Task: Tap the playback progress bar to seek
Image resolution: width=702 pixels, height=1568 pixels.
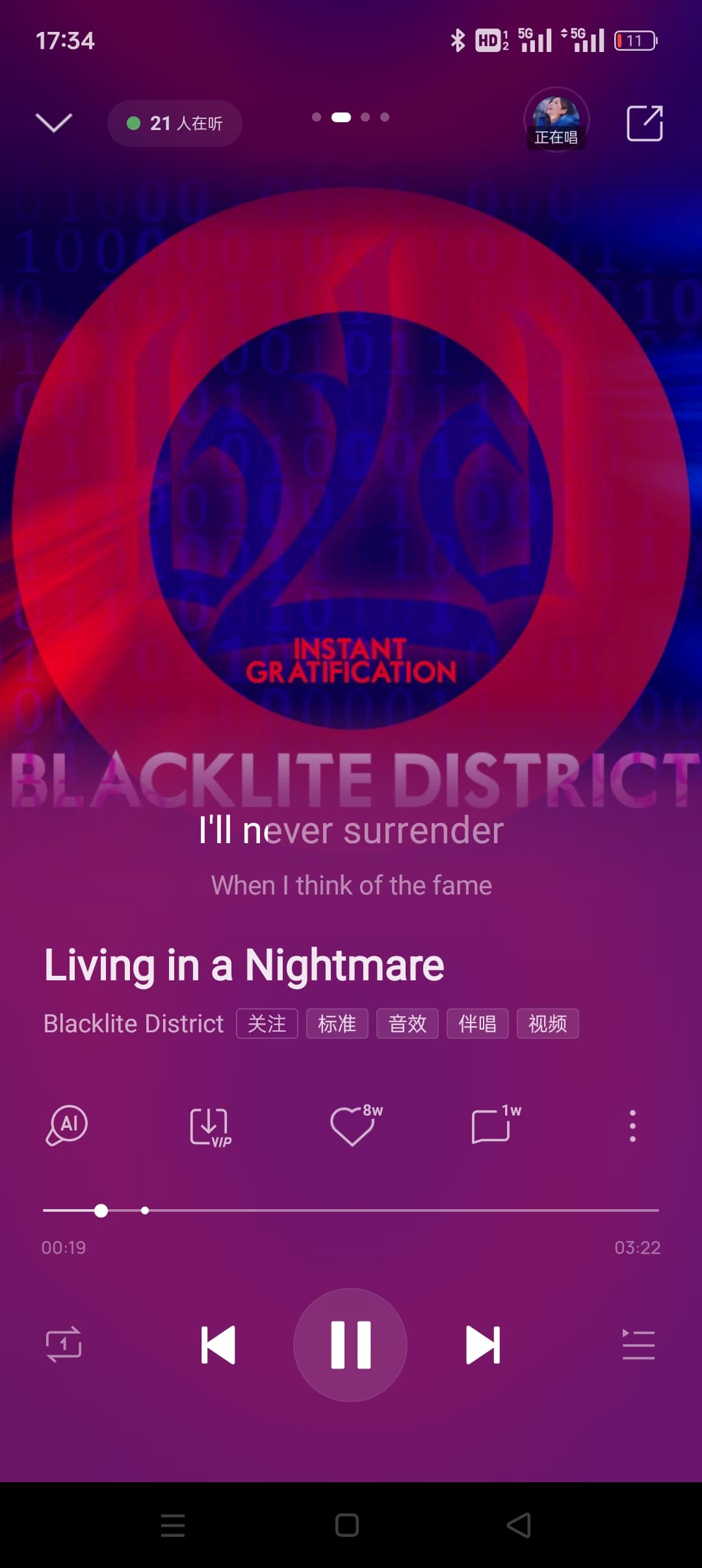Action: pos(351,1210)
